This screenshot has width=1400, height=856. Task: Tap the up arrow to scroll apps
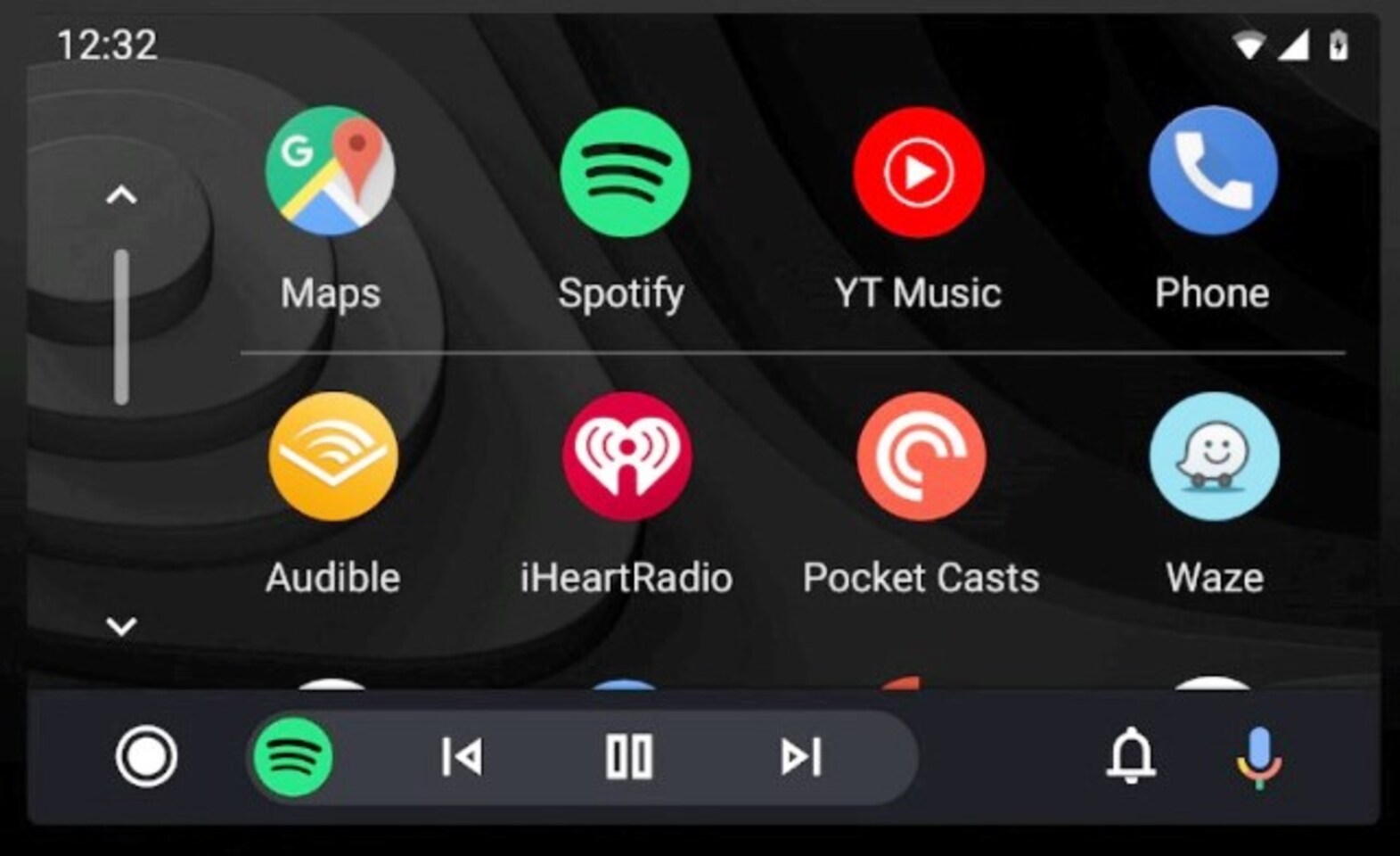click(121, 194)
